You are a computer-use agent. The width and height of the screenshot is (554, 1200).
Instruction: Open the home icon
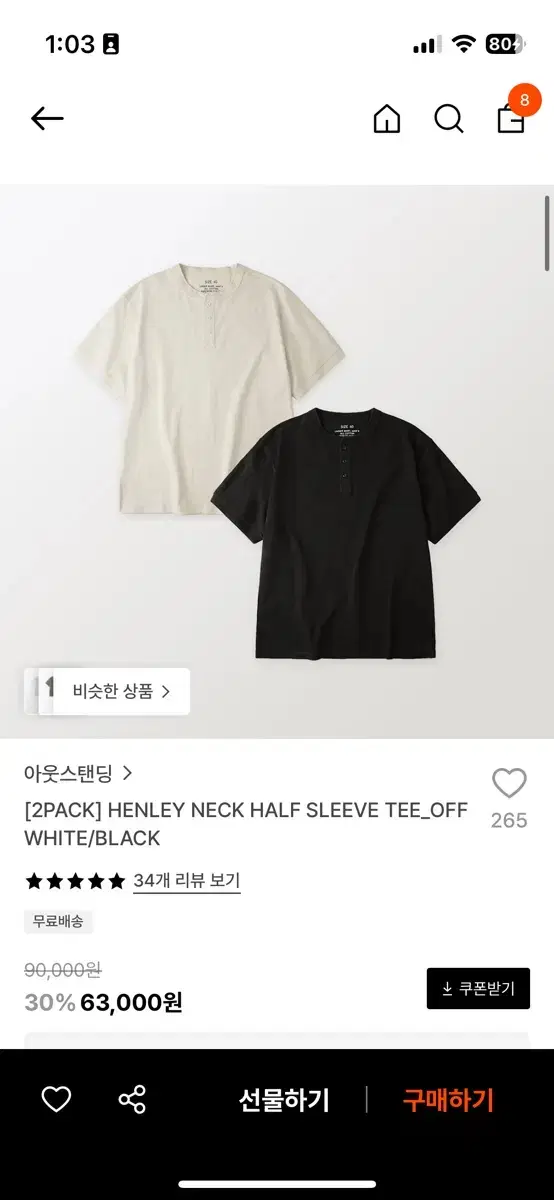coord(386,119)
